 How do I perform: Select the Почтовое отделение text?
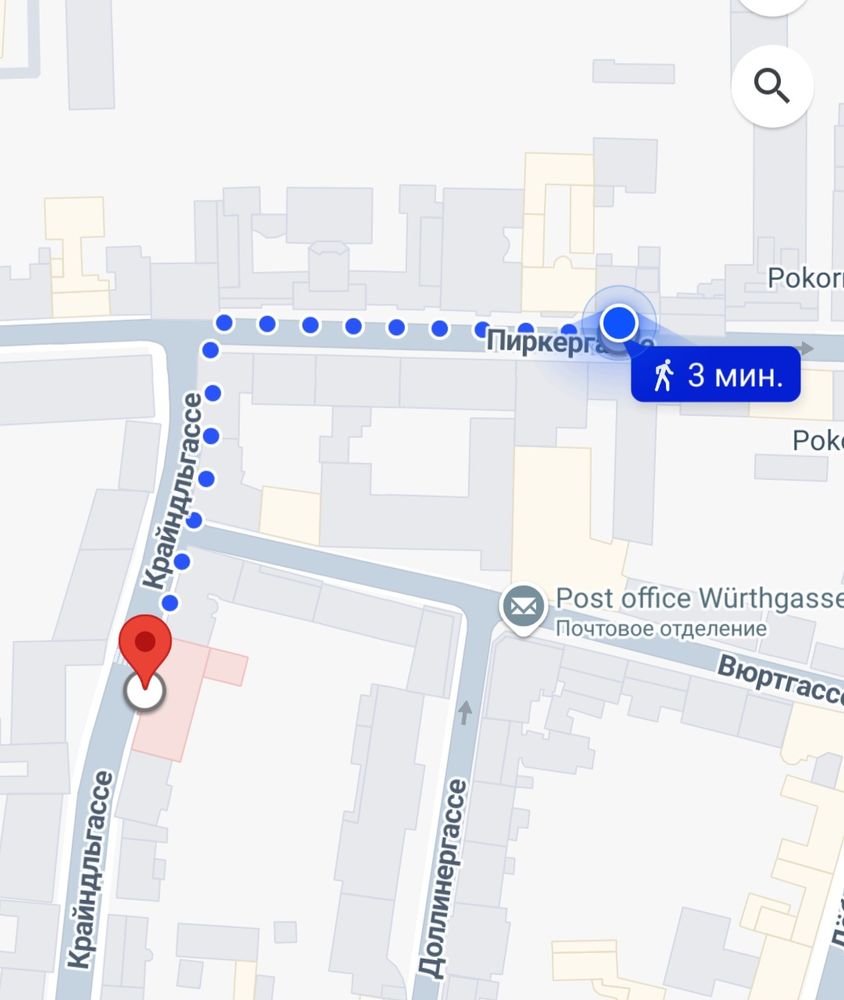[x=661, y=629]
